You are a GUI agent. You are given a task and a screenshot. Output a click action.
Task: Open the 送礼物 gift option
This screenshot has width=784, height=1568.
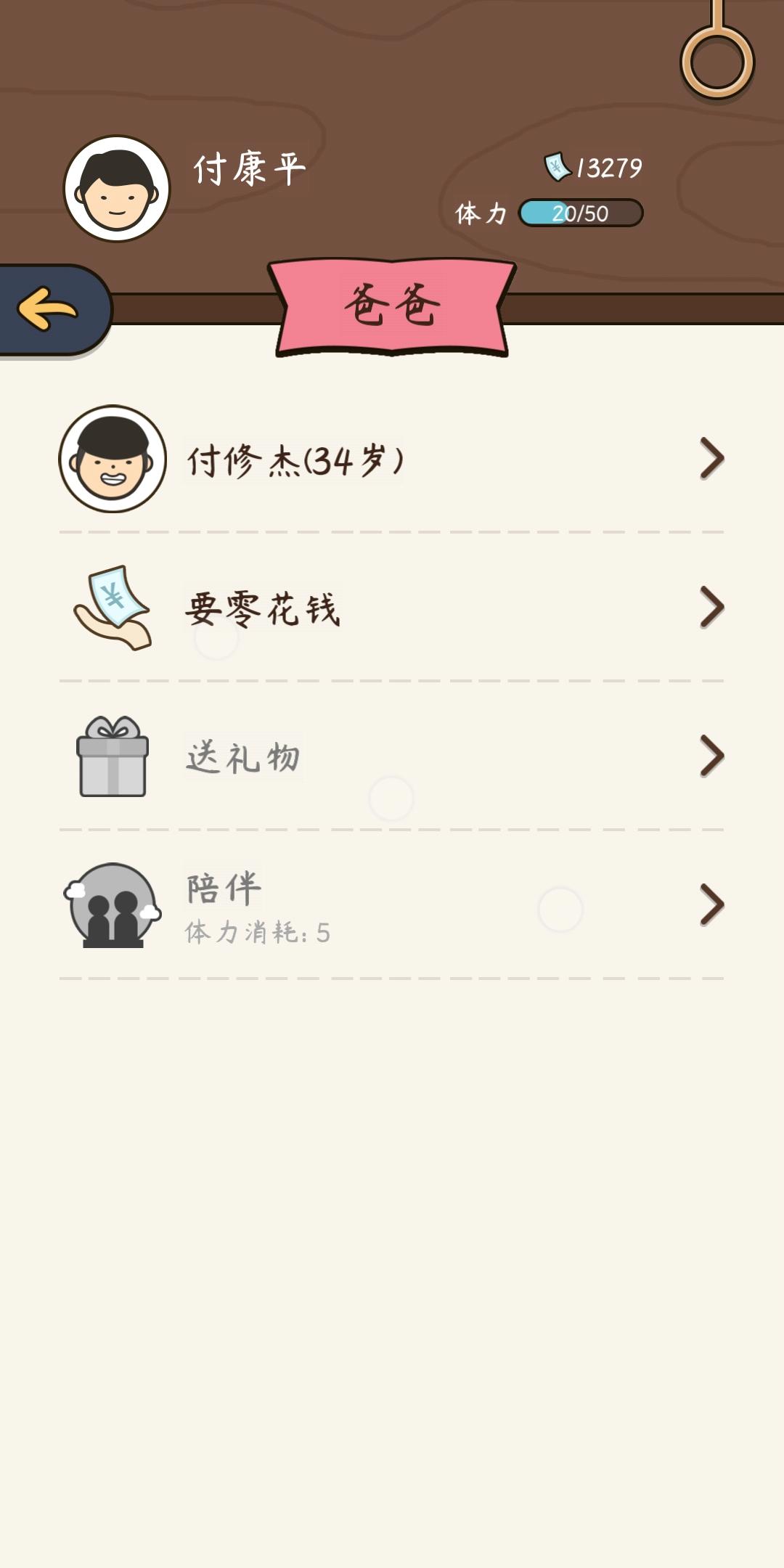[392, 756]
